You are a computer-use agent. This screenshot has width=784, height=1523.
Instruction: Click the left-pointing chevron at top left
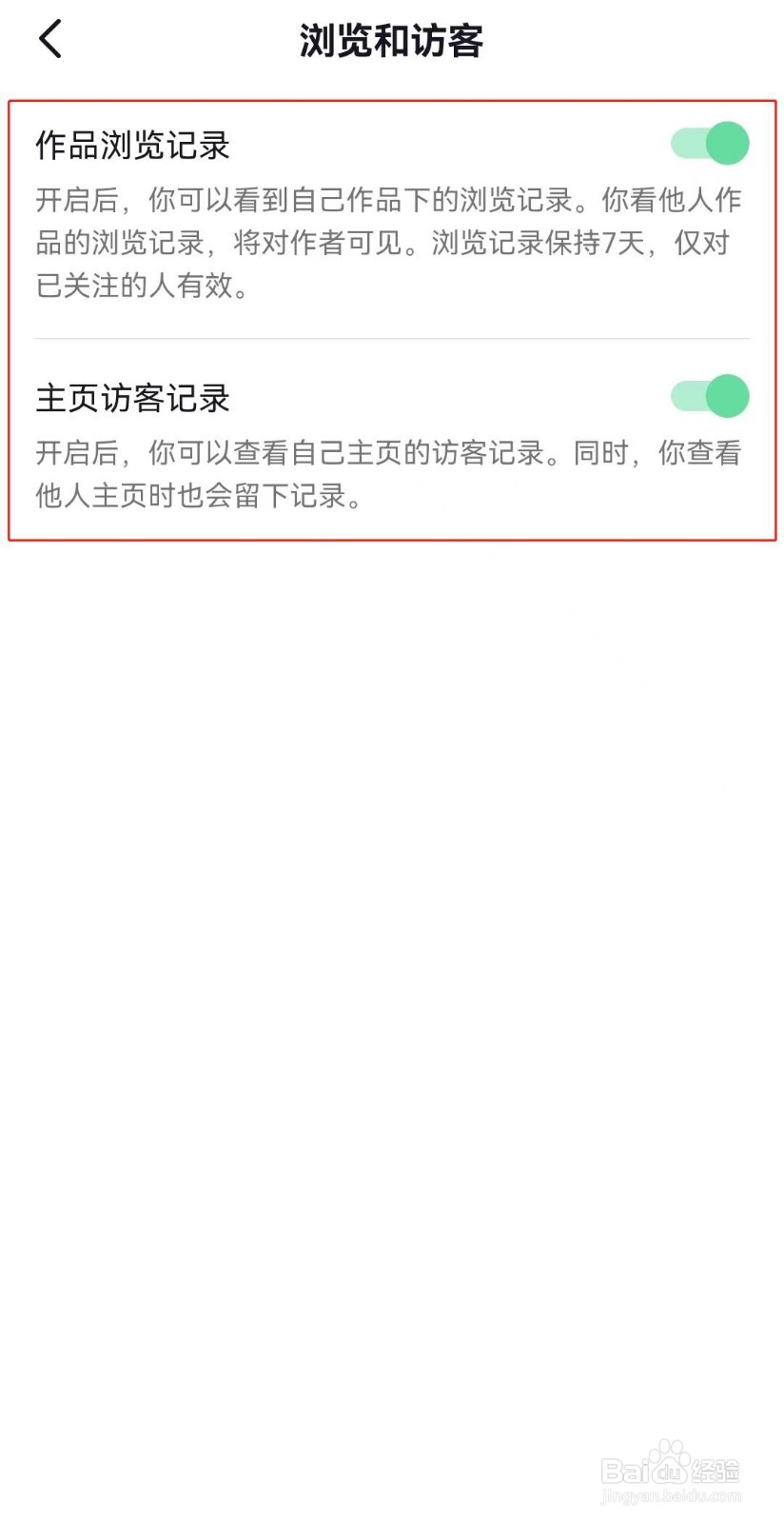pos(49,40)
